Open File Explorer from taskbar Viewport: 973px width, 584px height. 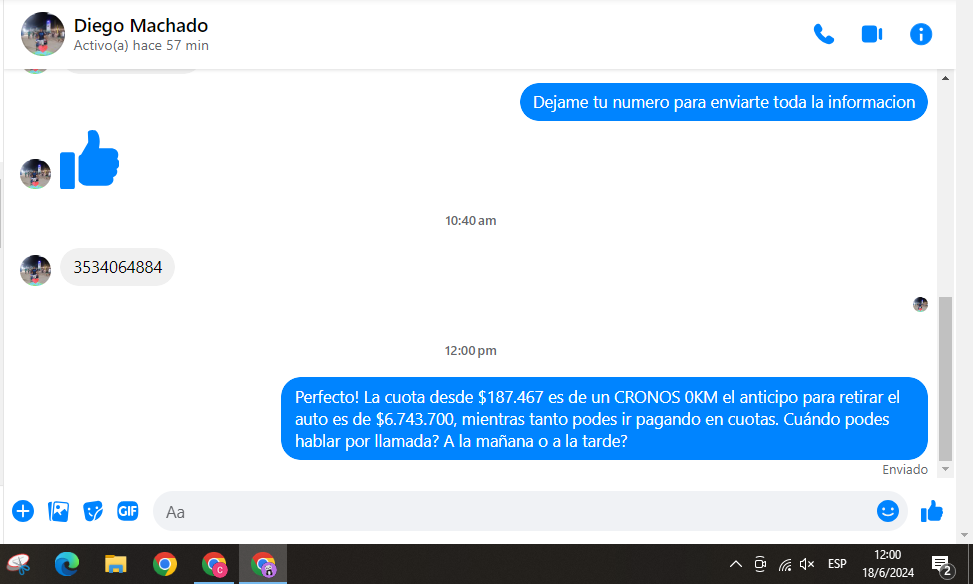tap(116, 565)
